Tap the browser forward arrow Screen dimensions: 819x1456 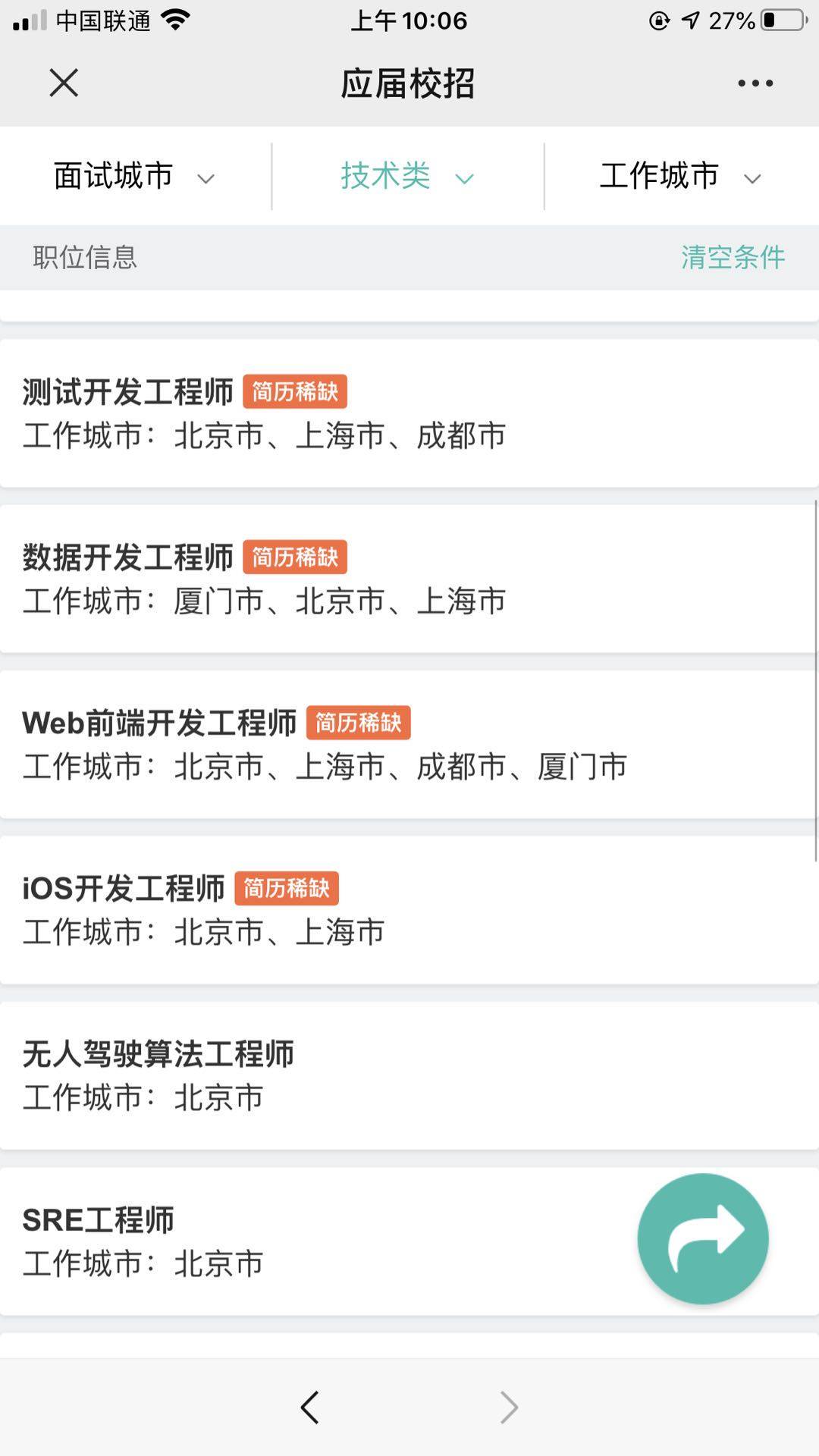click(509, 1407)
